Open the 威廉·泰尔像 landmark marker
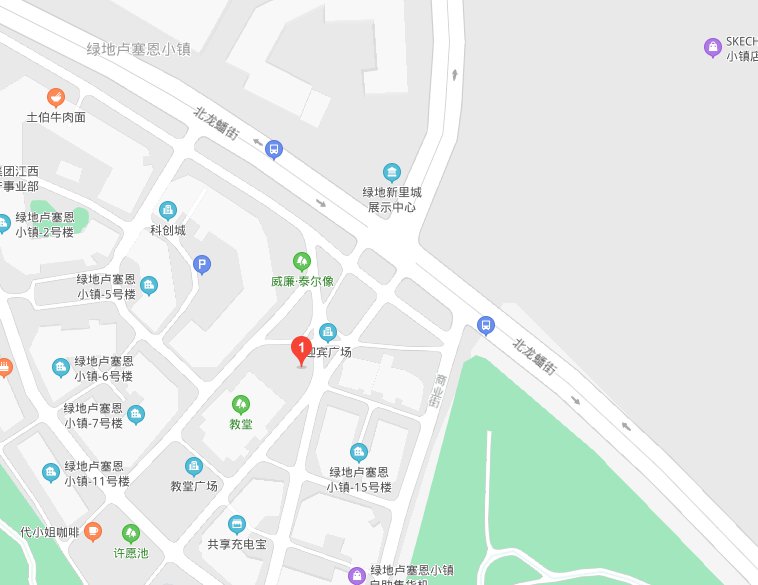Image resolution: width=758 pixels, height=585 pixels. (x=302, y=262)
